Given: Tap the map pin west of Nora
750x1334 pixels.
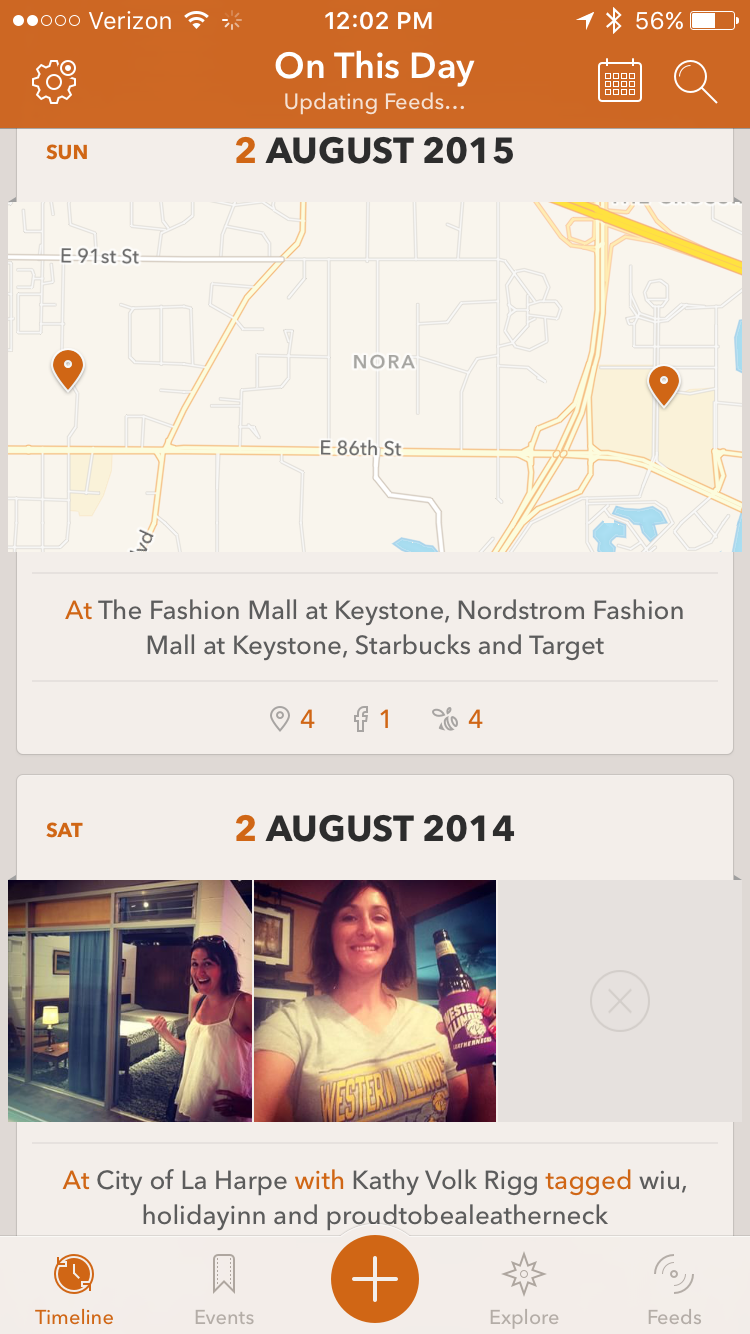Looking at the screenshot, I should (x=68, y=368).
